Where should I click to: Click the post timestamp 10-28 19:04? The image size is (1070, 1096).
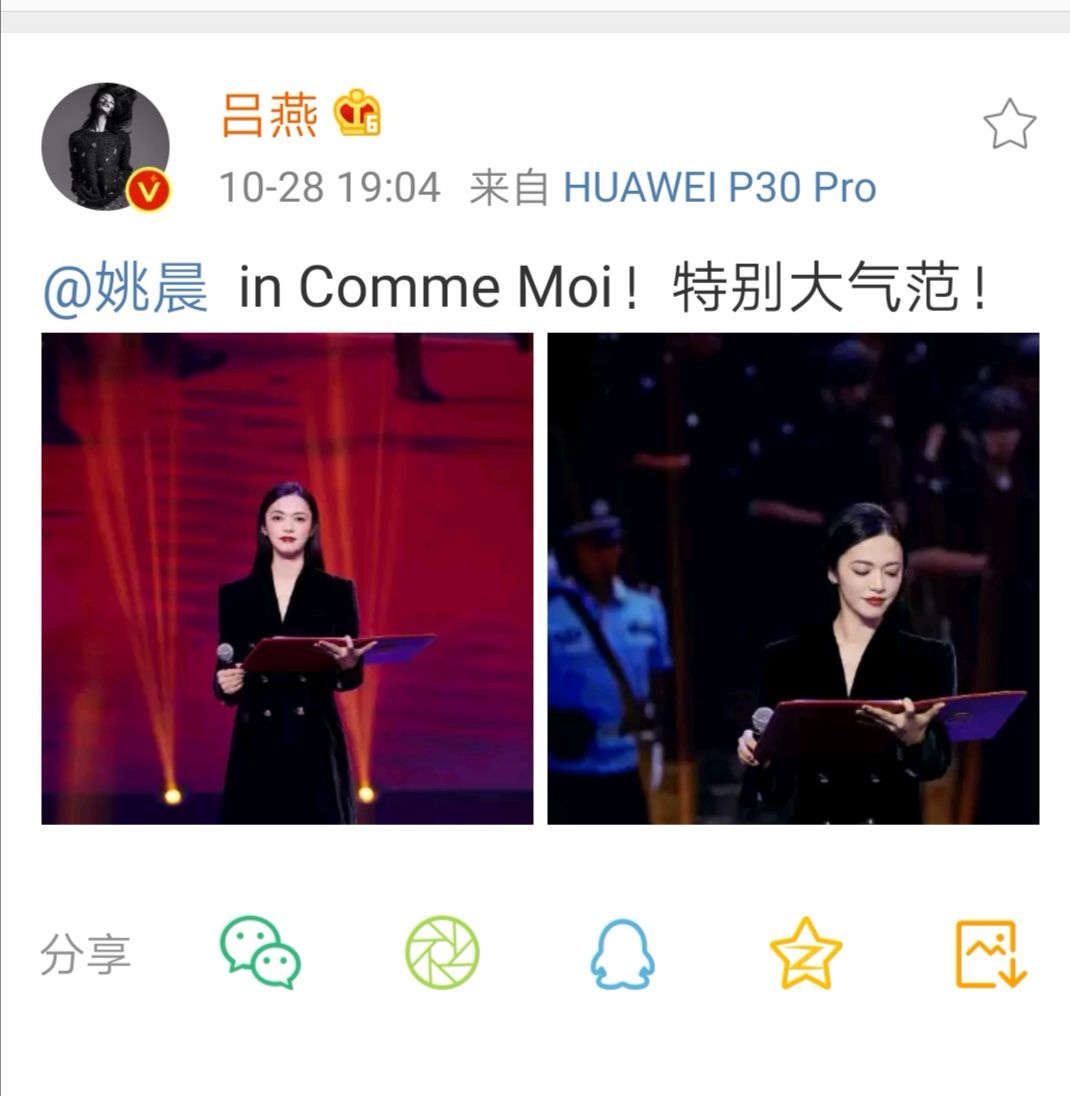coord(323,187)
